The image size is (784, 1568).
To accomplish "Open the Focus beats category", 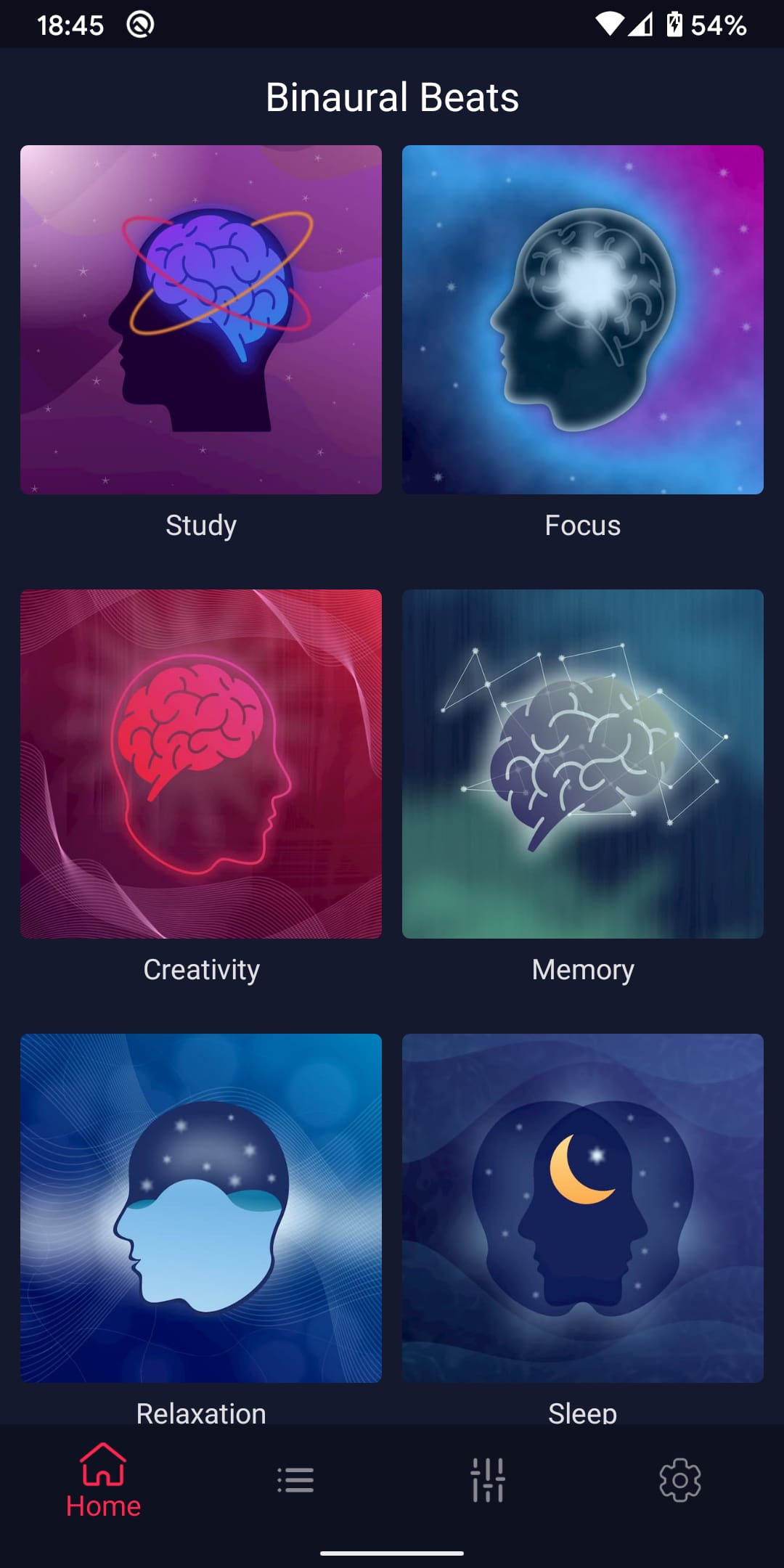I will [581, 525].
